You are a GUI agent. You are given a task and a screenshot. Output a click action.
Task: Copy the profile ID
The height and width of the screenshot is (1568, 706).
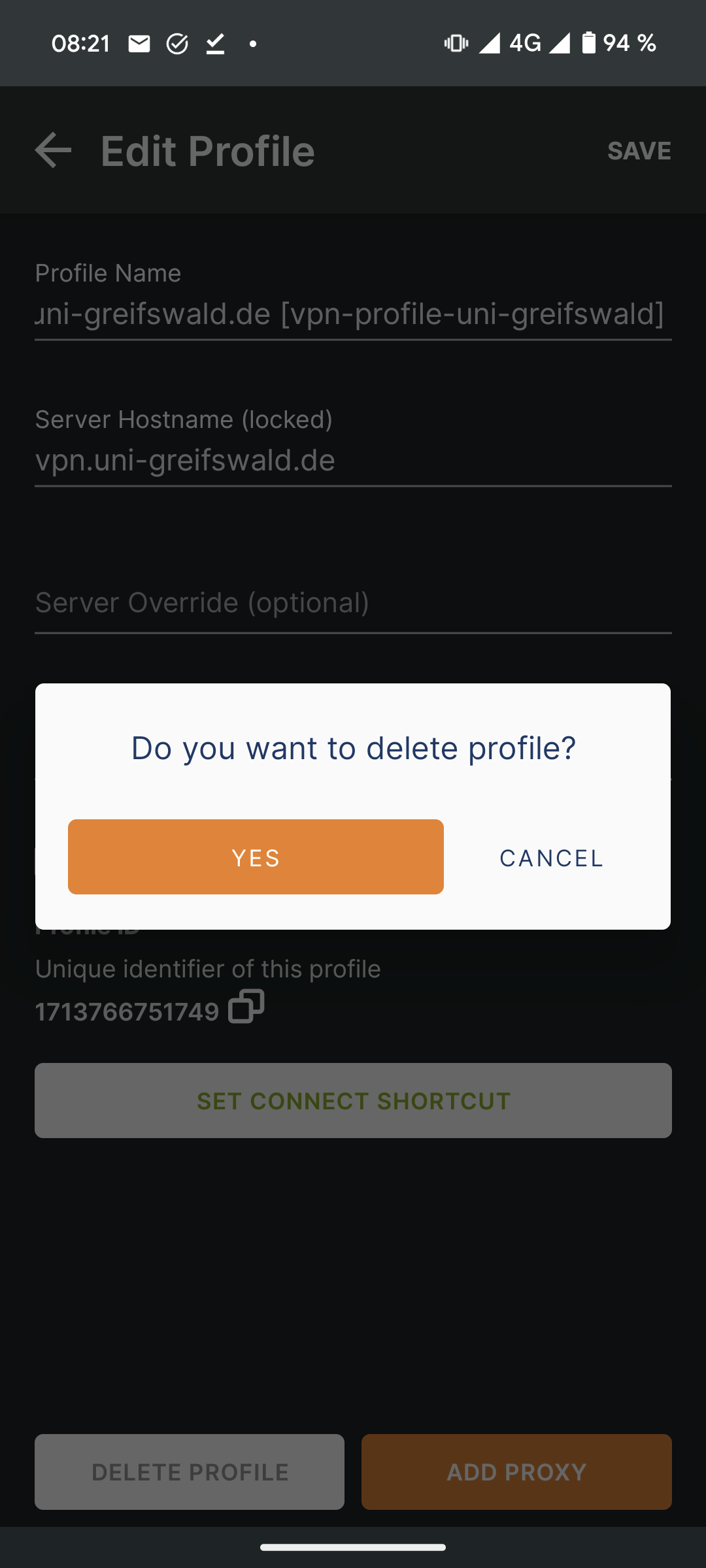[x=246, y=1007]
